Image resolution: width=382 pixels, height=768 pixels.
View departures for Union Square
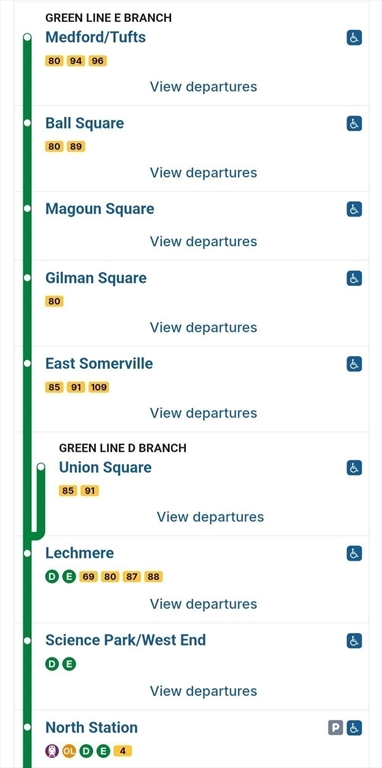[210, 517]
